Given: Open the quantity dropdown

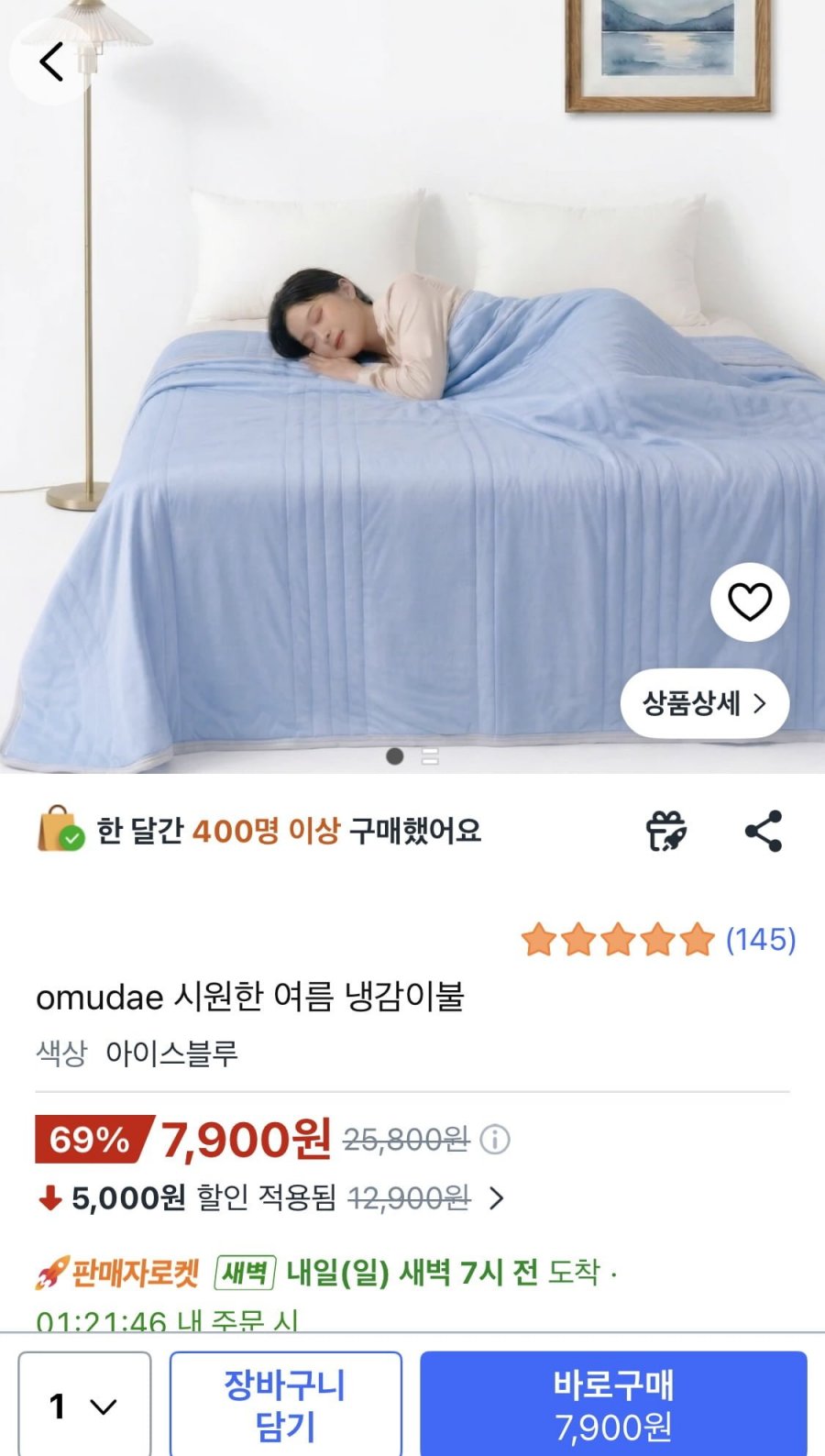Looking at the screenshot, I should coord(84,1405).
